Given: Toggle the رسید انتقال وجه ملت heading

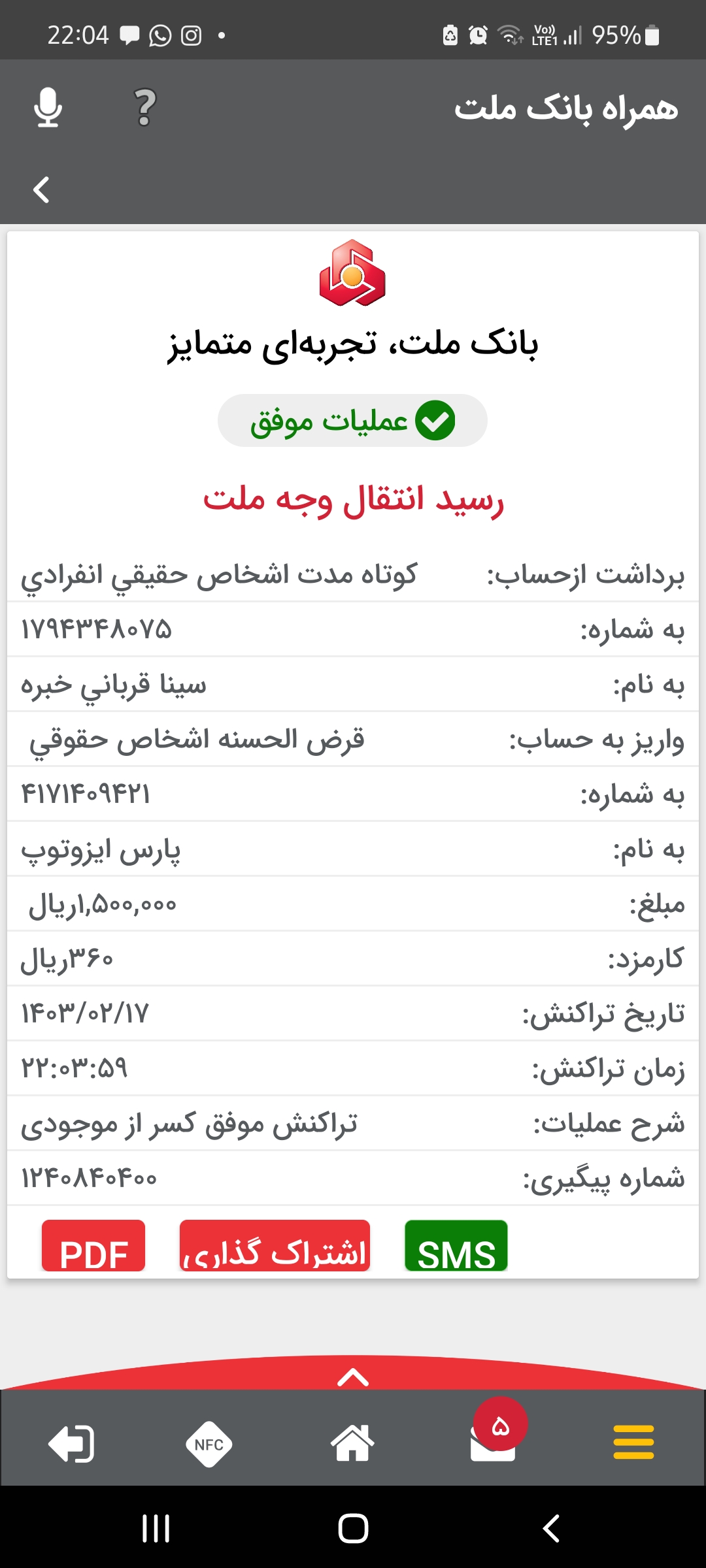Looking at the screenshot, I should 353,499.
